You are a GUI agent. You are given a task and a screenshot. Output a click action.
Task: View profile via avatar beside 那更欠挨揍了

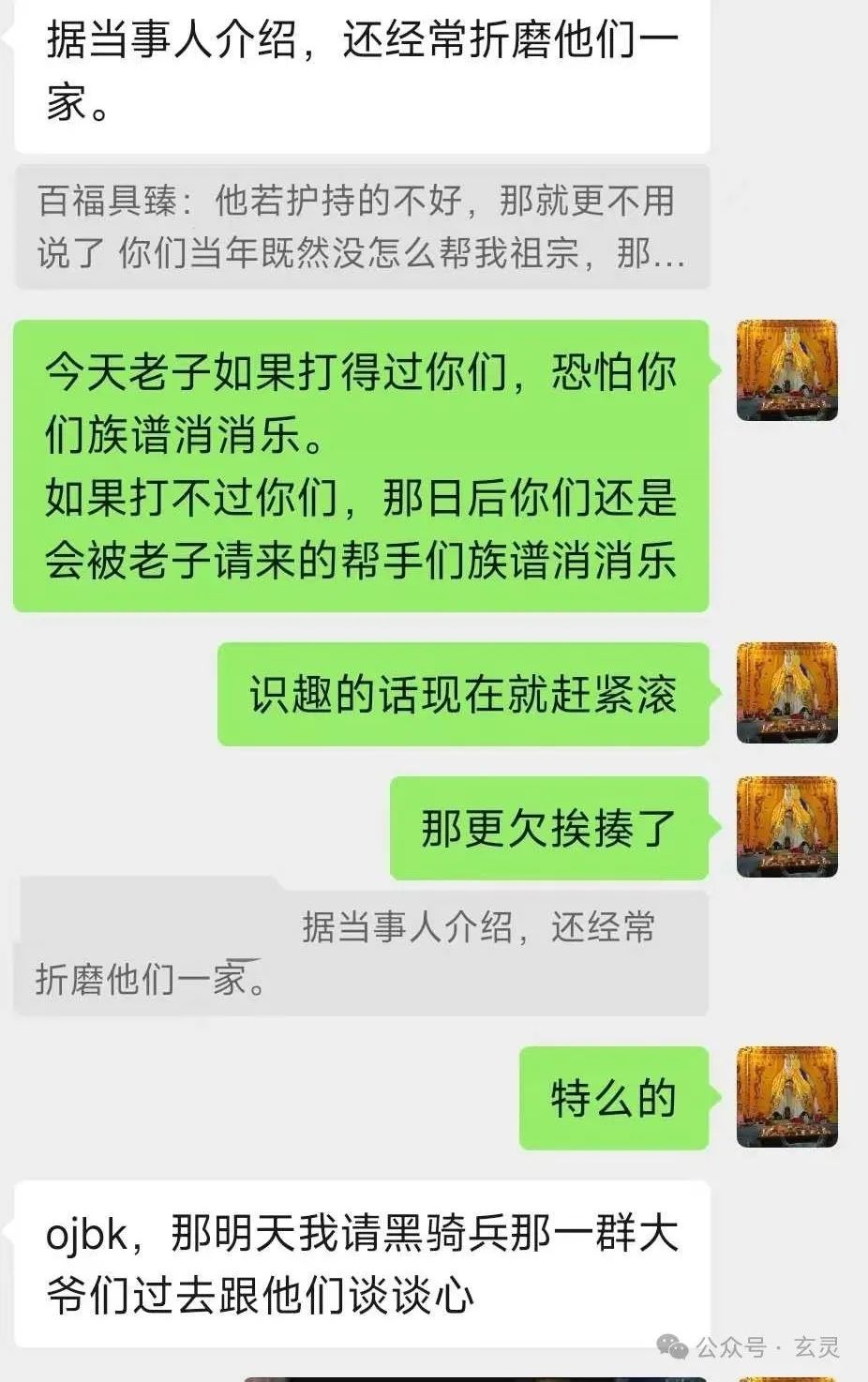[x=786, y=827]
